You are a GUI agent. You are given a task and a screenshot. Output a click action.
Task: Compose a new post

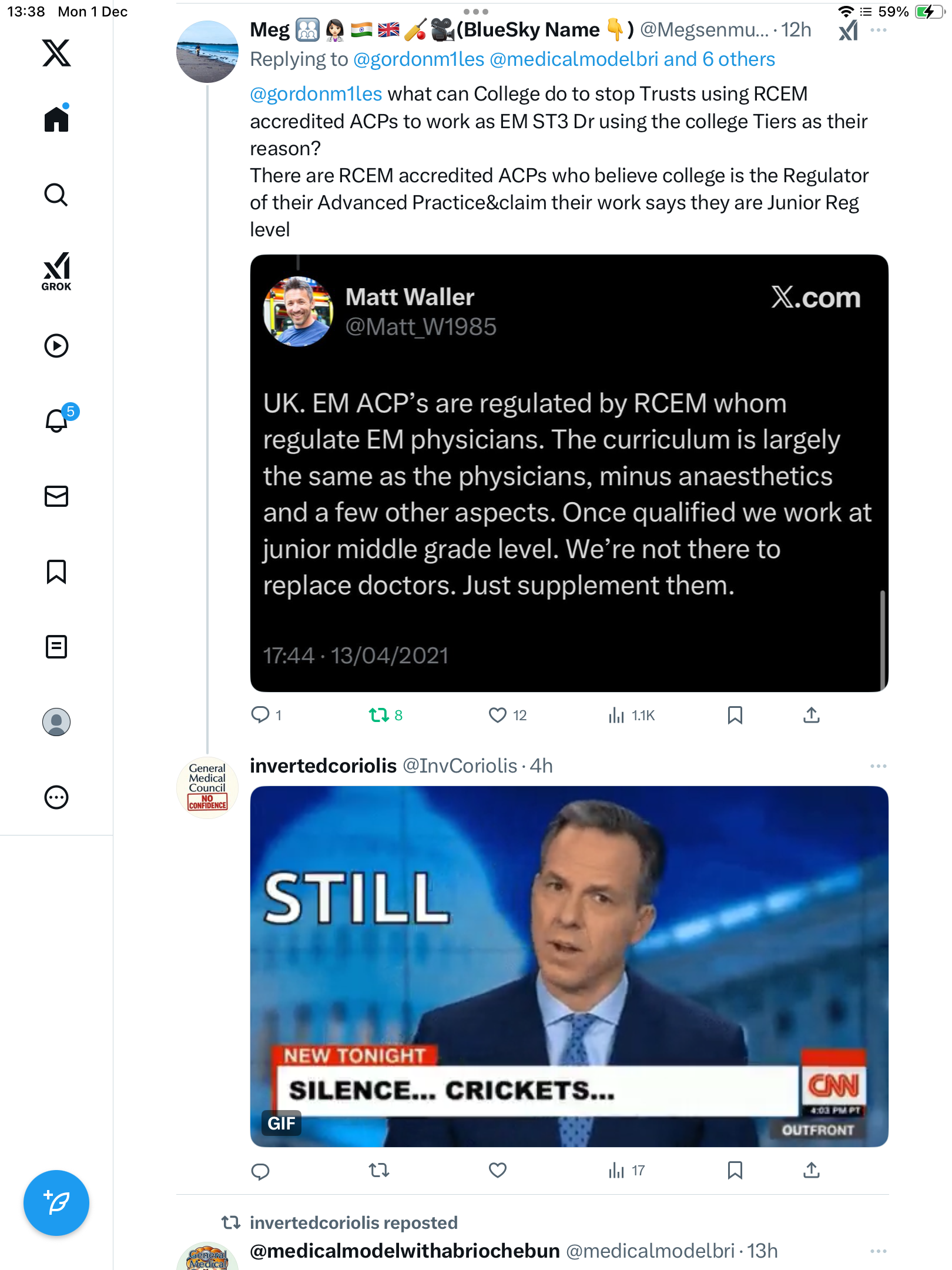[x=56, y=1203]
